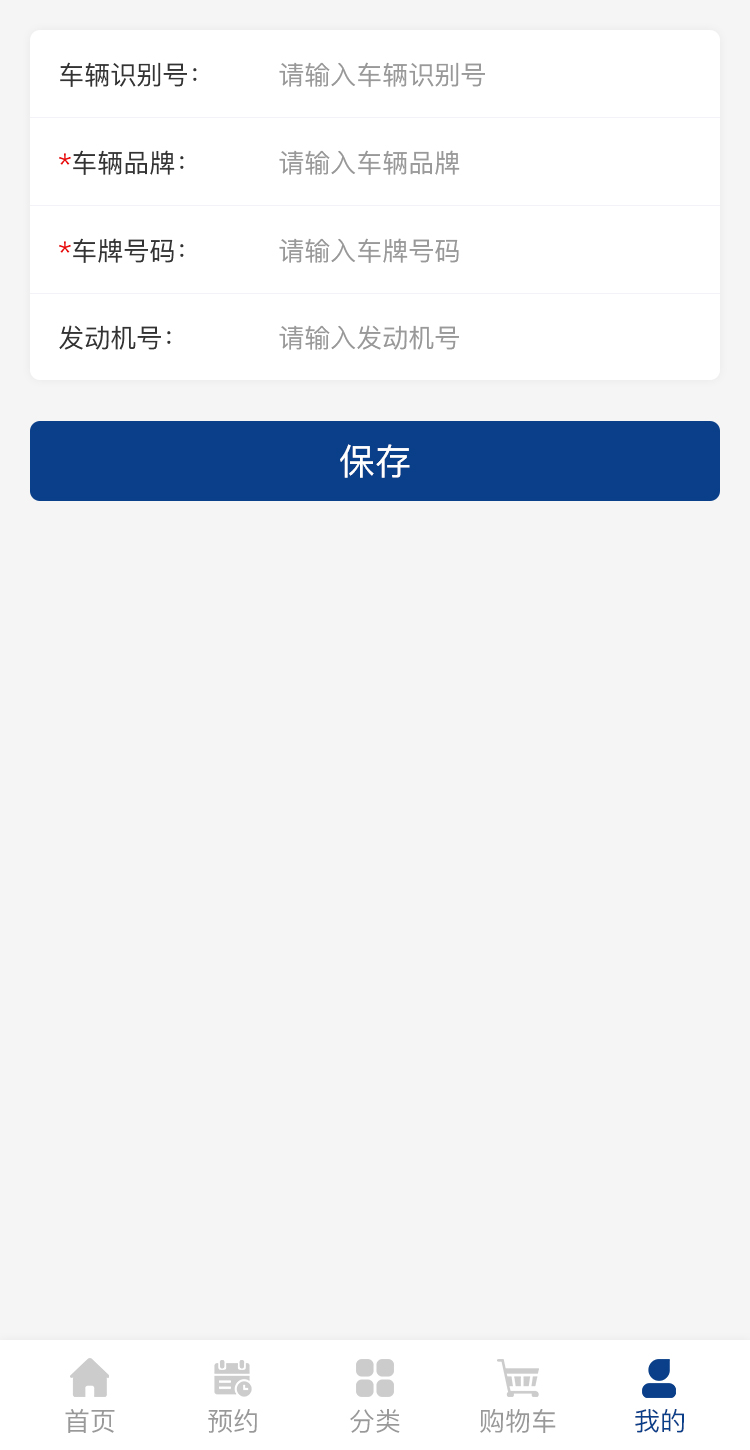Open the 分类 tab
The width and height of the screenshot is (750, 1450).
tap(375, 1396)
